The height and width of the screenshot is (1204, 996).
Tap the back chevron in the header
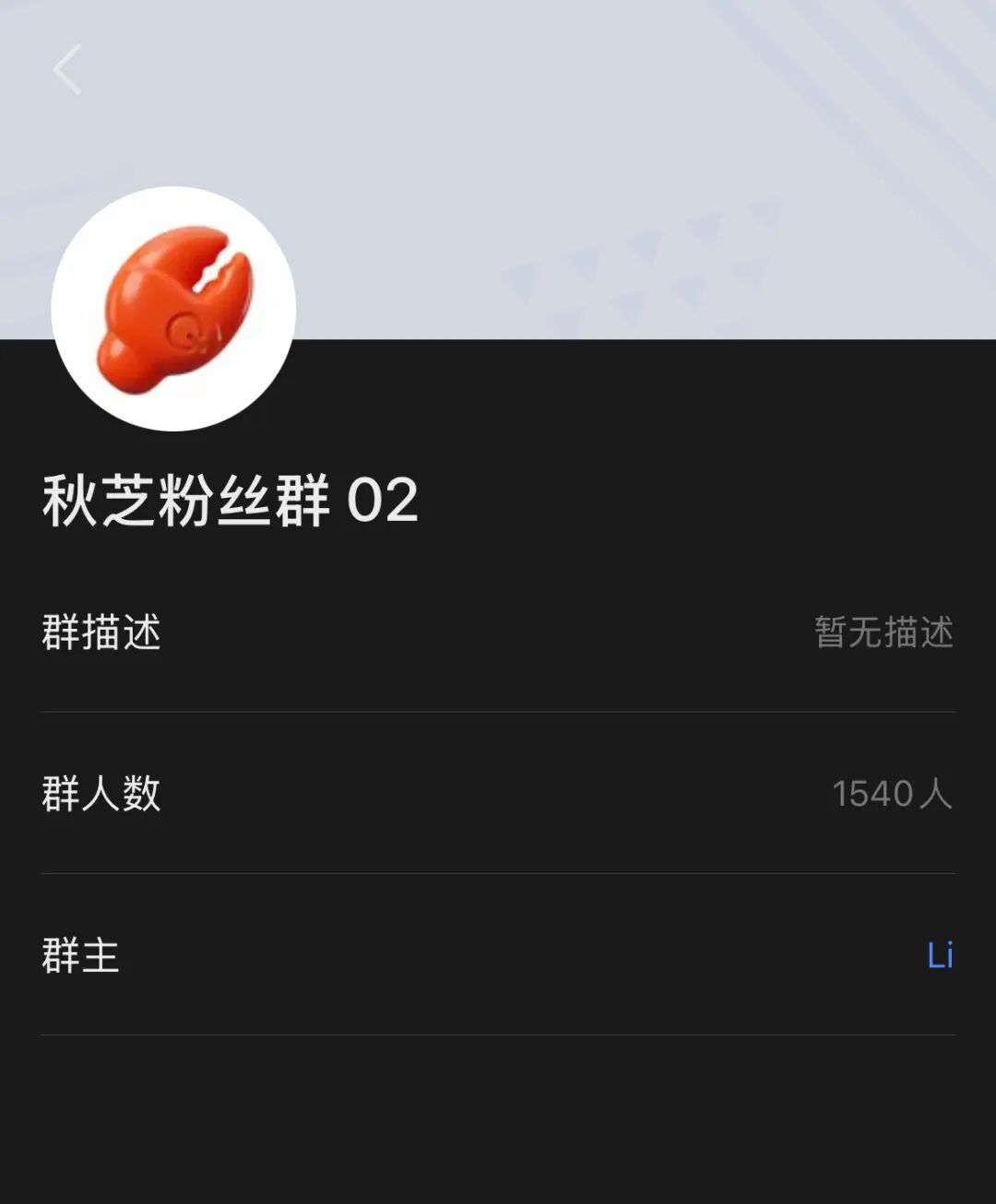(65, 69)
